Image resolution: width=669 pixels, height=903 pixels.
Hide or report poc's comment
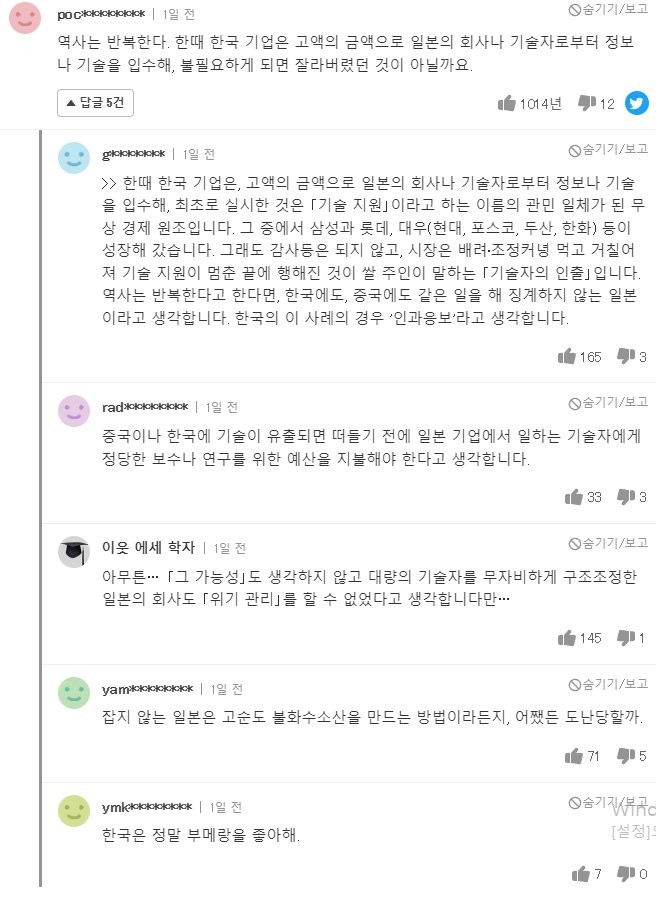pos(607,9)
